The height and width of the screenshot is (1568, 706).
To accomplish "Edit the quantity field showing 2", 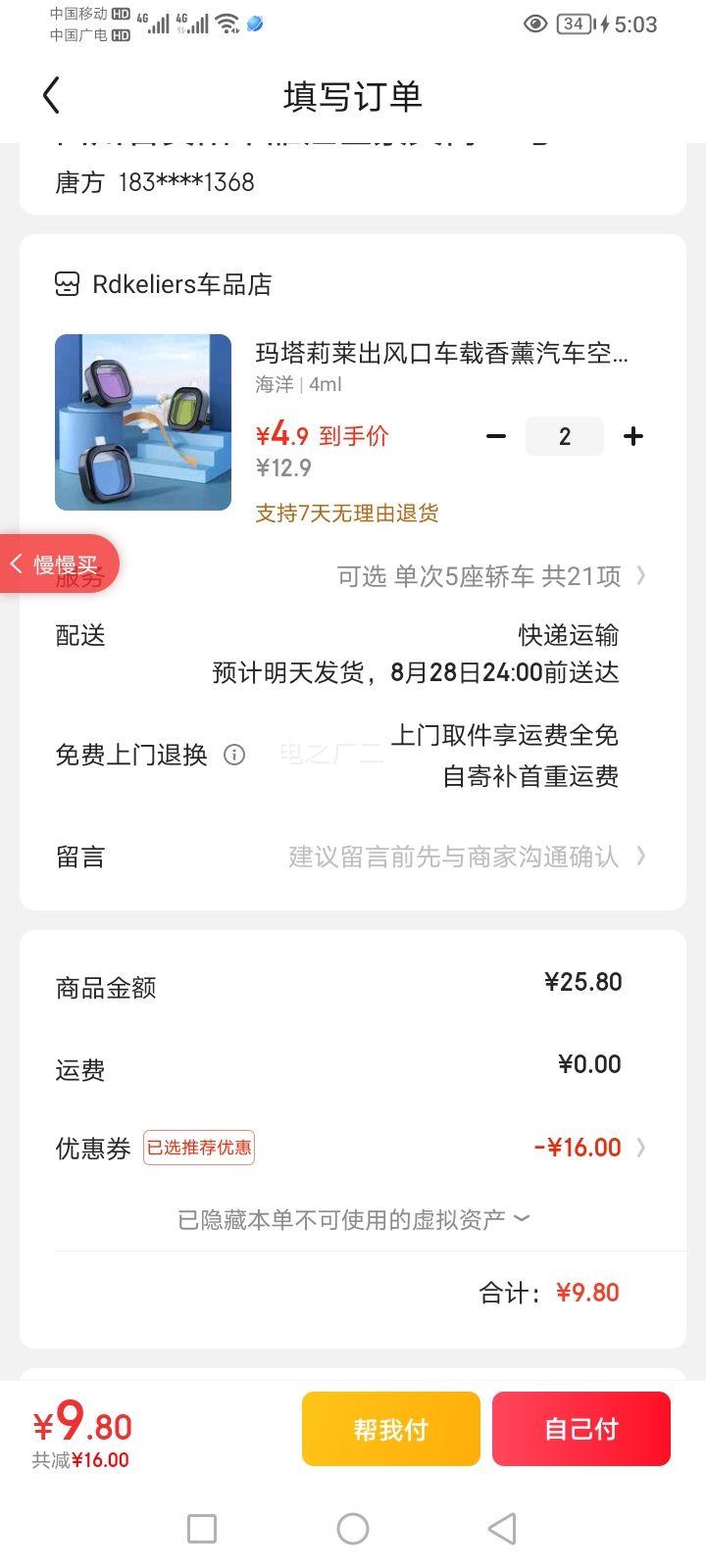I will pyautogui.click(x=565, y=436).
